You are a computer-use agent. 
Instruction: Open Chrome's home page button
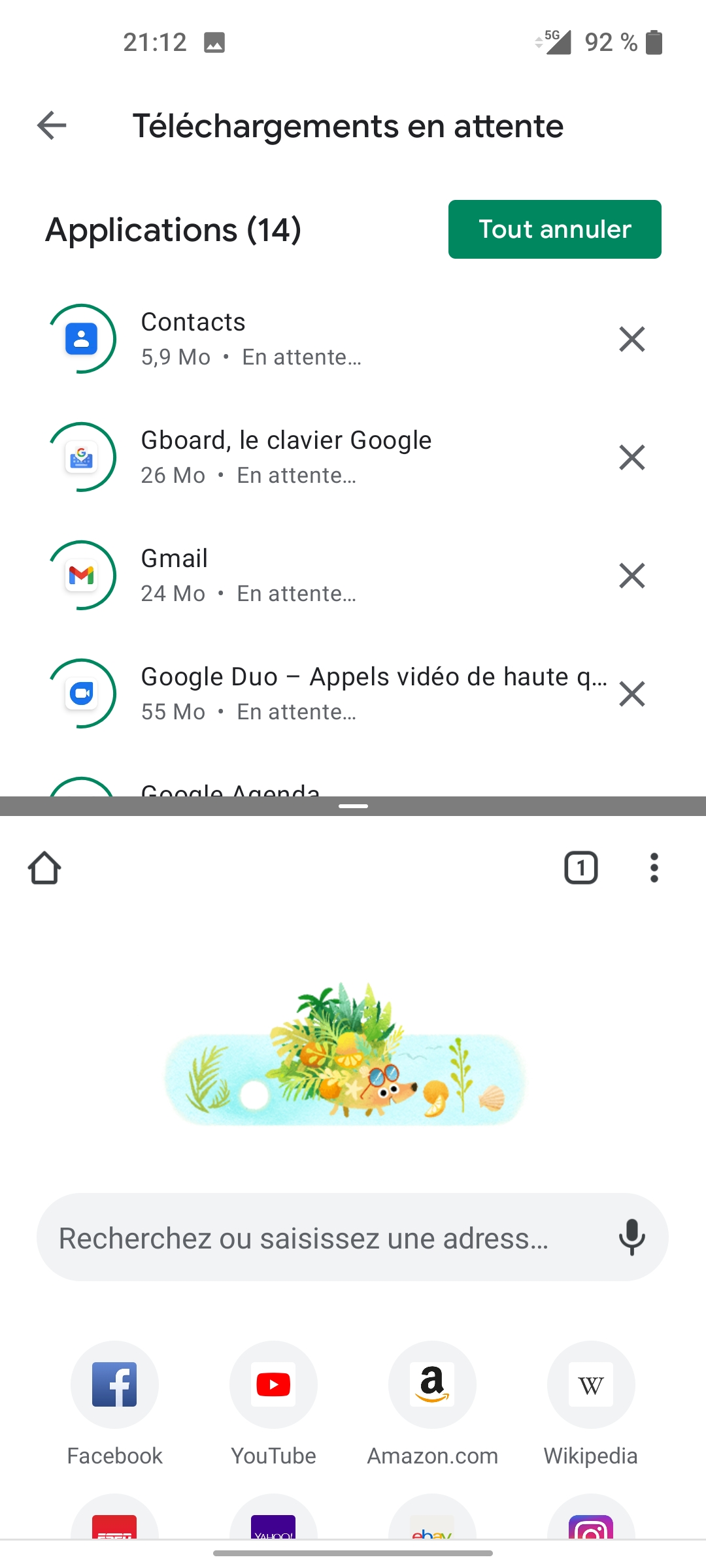click(44, 868)
